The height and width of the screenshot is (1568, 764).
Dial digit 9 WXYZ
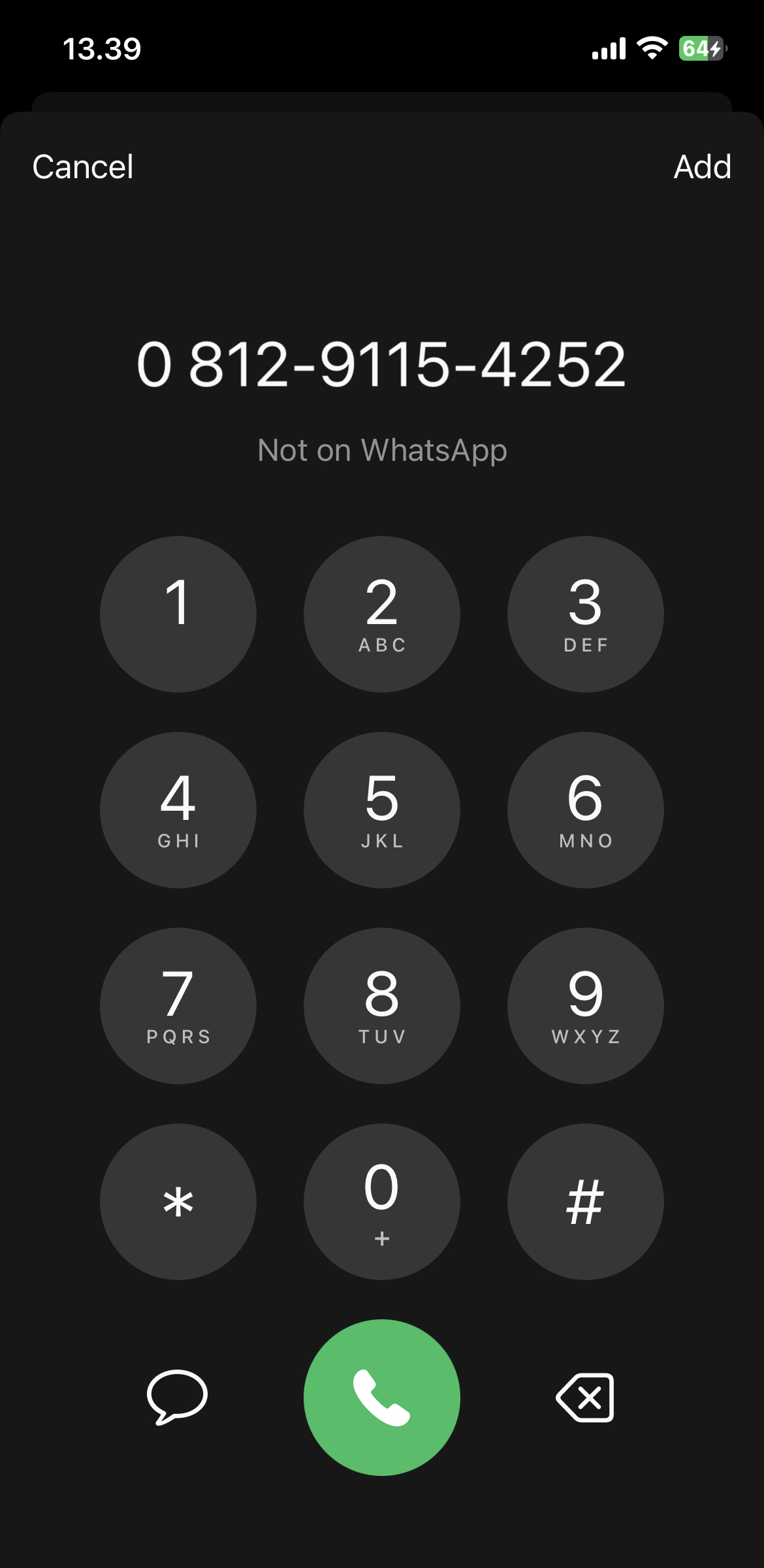click(x=586, y=1006)
